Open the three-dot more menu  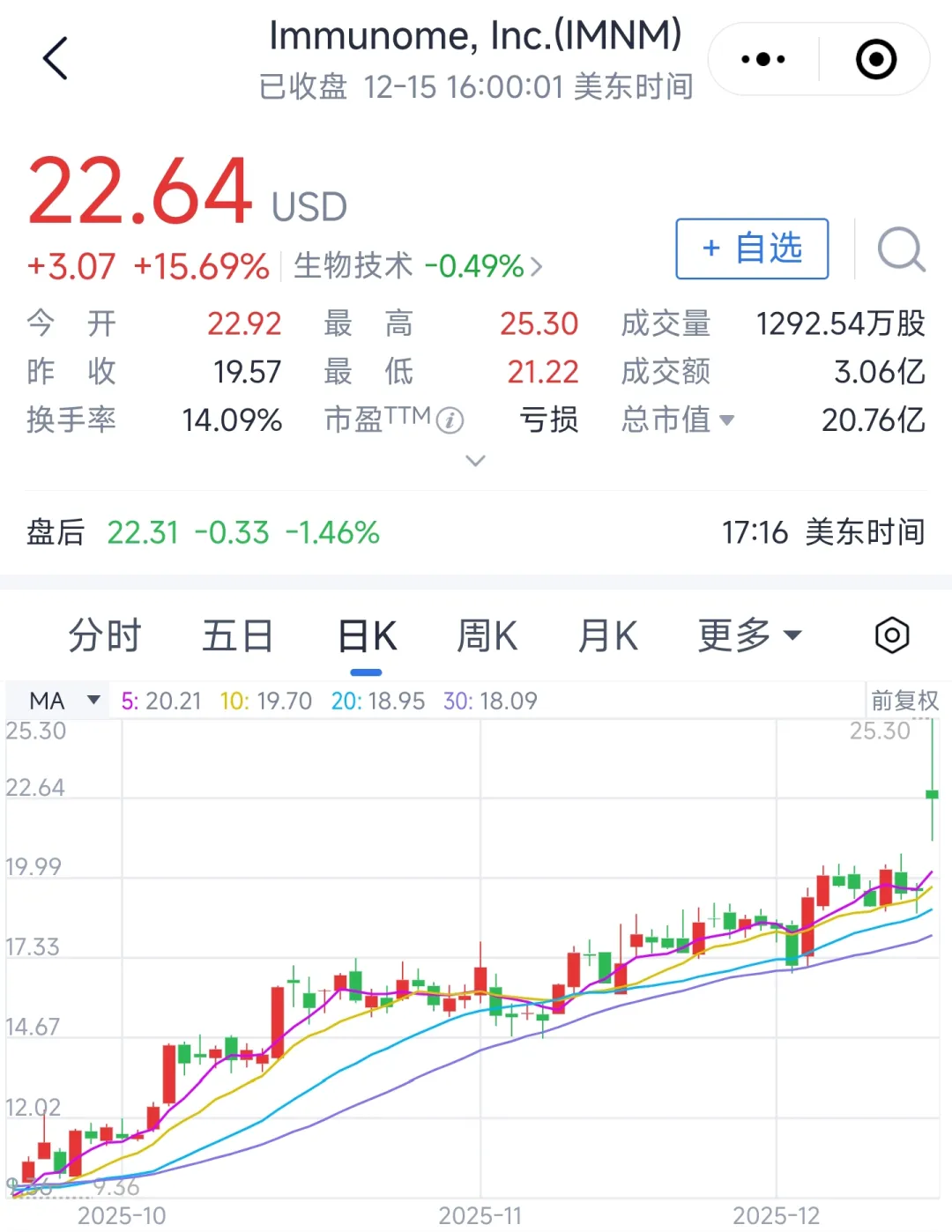click(763, 60)
